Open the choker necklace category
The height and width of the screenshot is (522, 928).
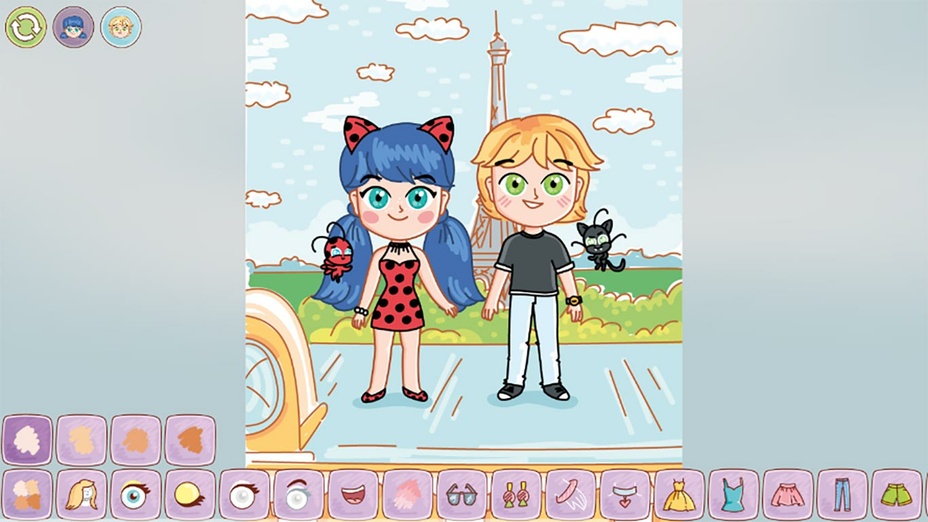click(625, 495)
